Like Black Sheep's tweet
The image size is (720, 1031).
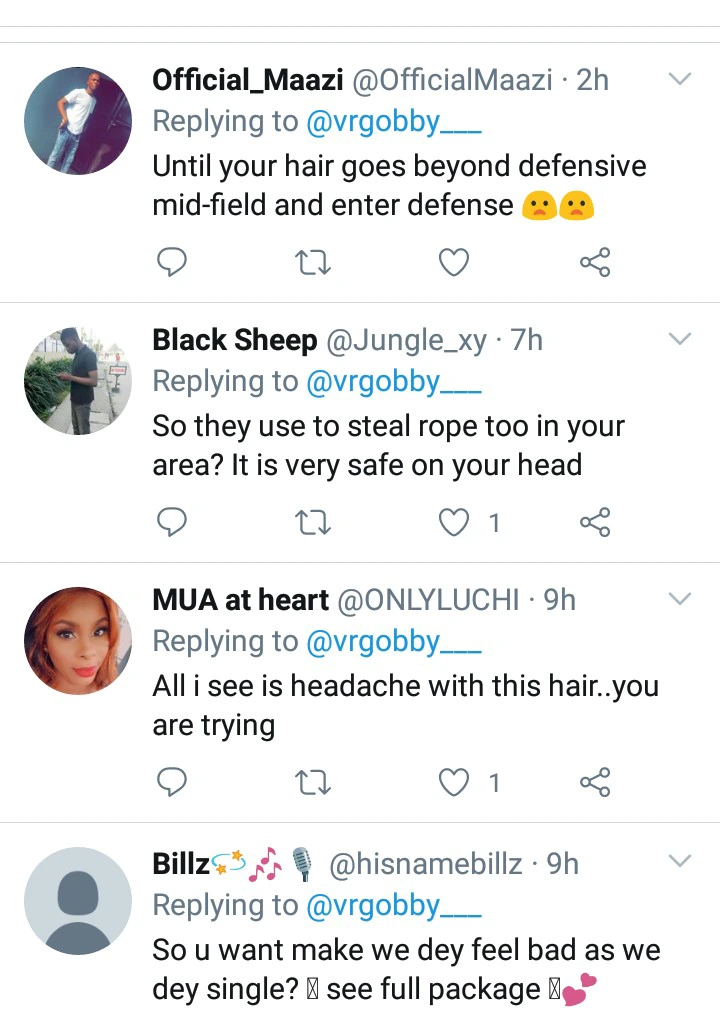(455, 522)
